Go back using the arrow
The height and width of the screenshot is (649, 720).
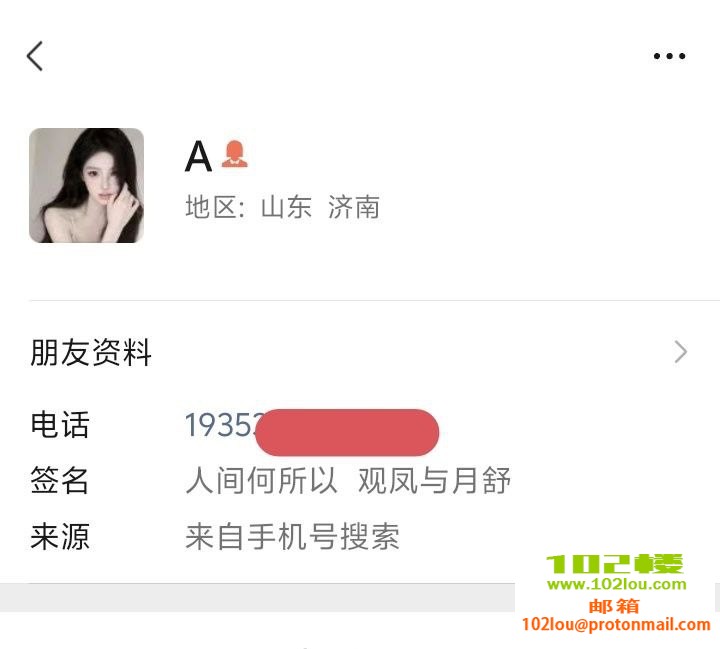click(35, 56)
